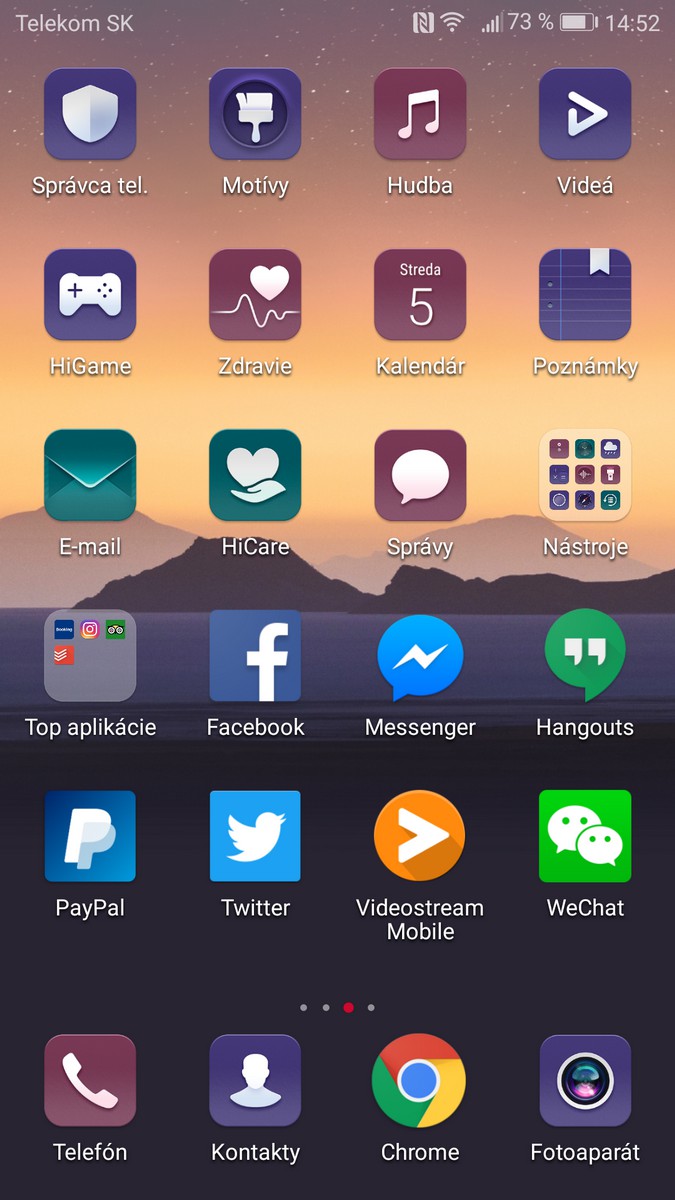The width and height of the screenshot is (675, 1200).
Task: Open the Zdravie health app
Action: pos(255,295)
